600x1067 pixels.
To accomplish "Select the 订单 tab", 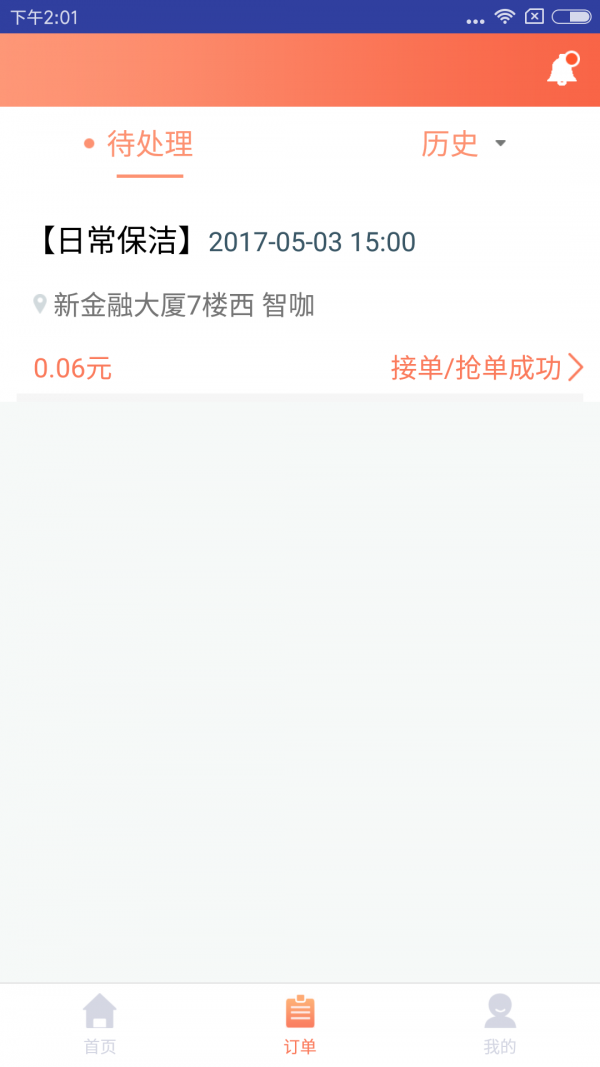I will (x=300, y=1023).
